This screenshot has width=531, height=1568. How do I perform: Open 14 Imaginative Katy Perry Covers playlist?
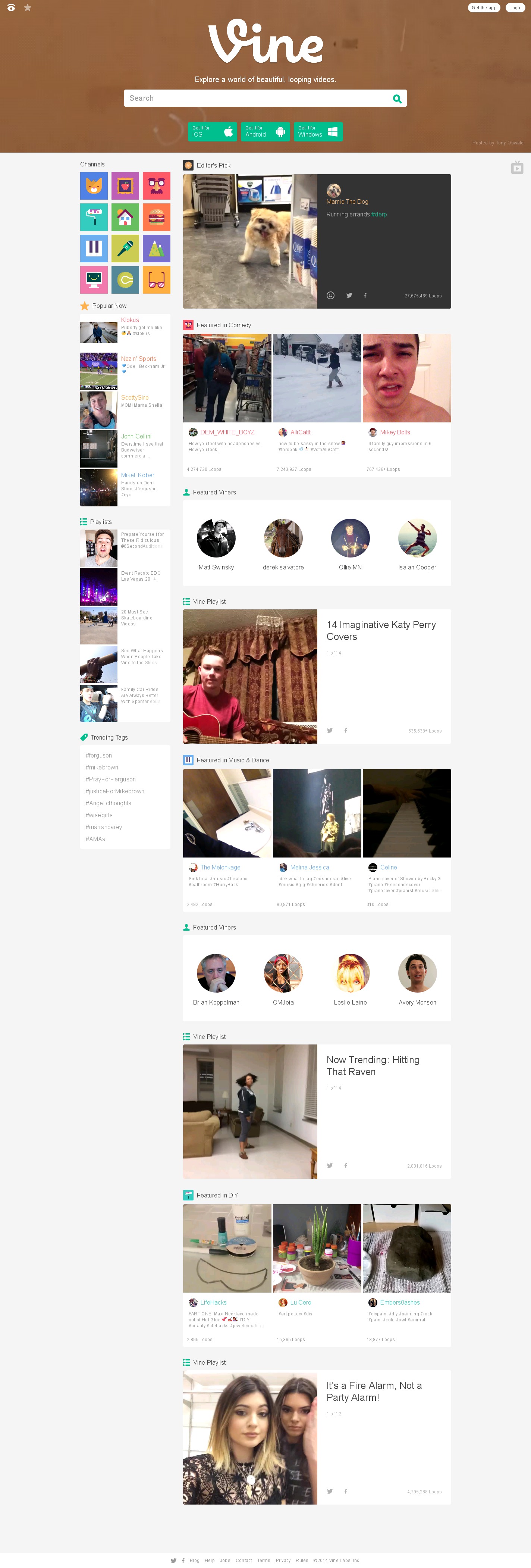(x=381, y=631)
